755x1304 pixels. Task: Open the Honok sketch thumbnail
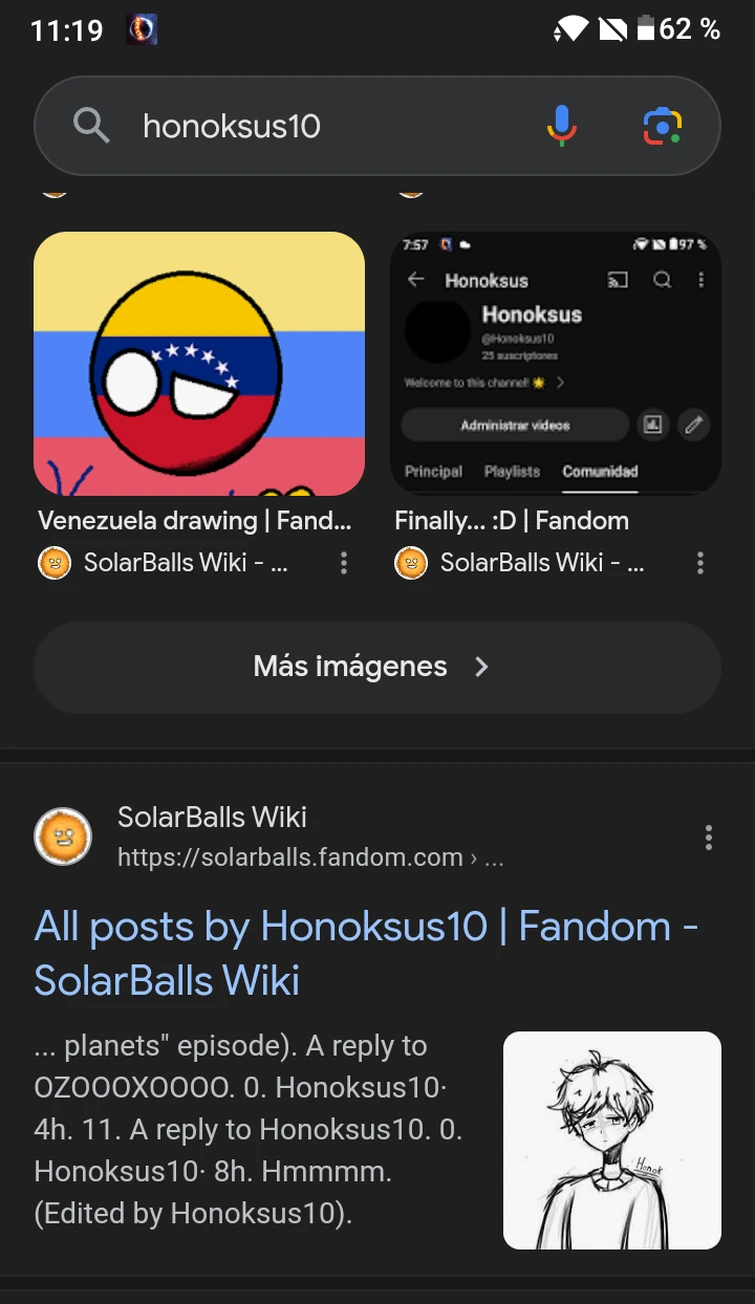[x=612, y=1140]
